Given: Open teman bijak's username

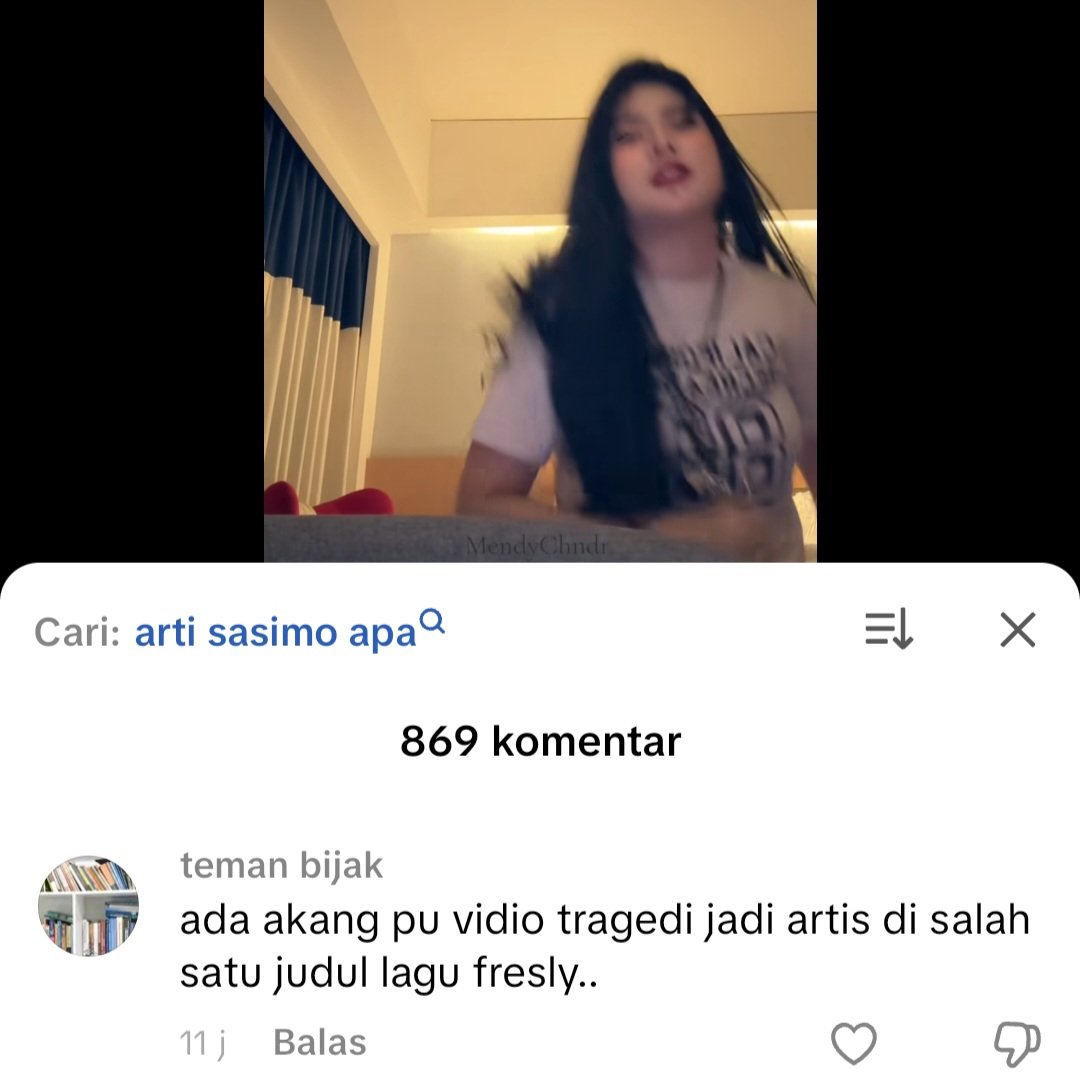Looking at the screenshot, I should click(x=281, y=866).
